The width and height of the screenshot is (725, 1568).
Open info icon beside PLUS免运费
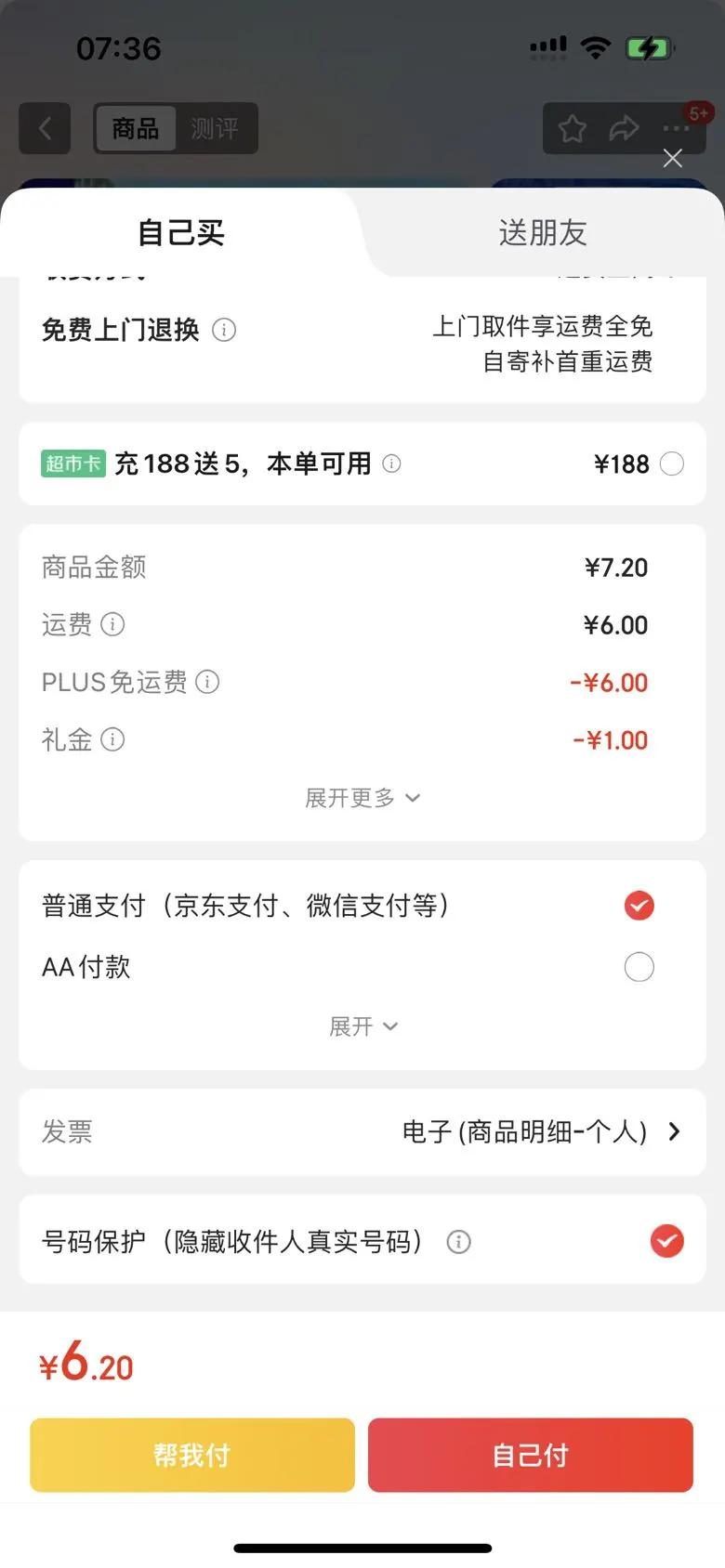pyautogui.click(x=207, y=682)
